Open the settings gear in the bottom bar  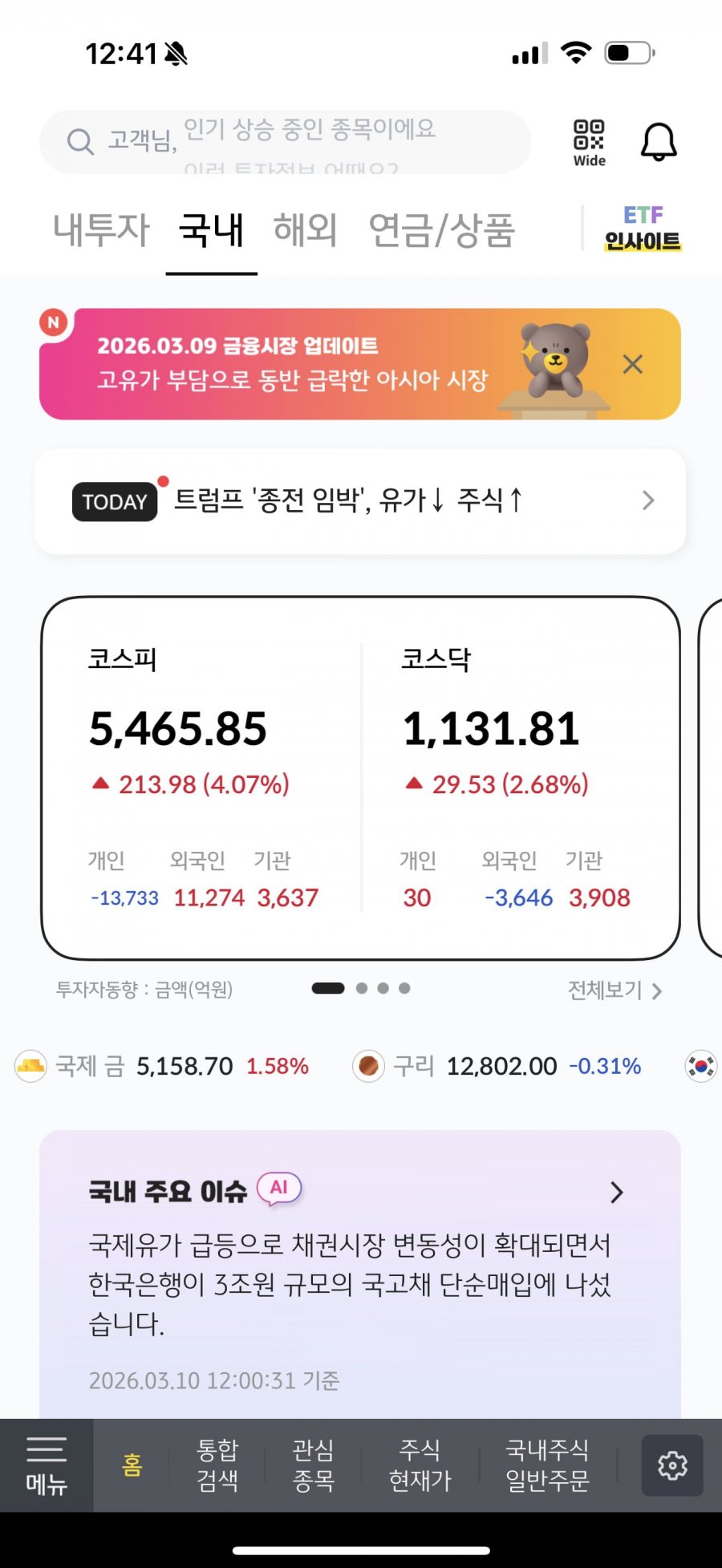click(672, 1465)
